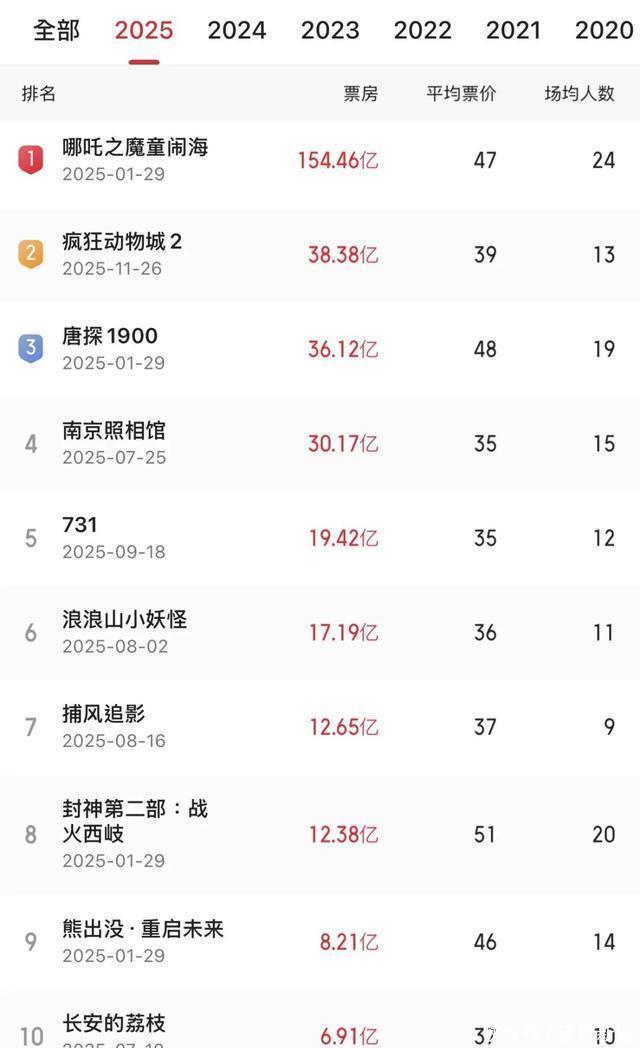View the 2021 year ranking
Screen dimensions: 640x1048
point(513,30)
